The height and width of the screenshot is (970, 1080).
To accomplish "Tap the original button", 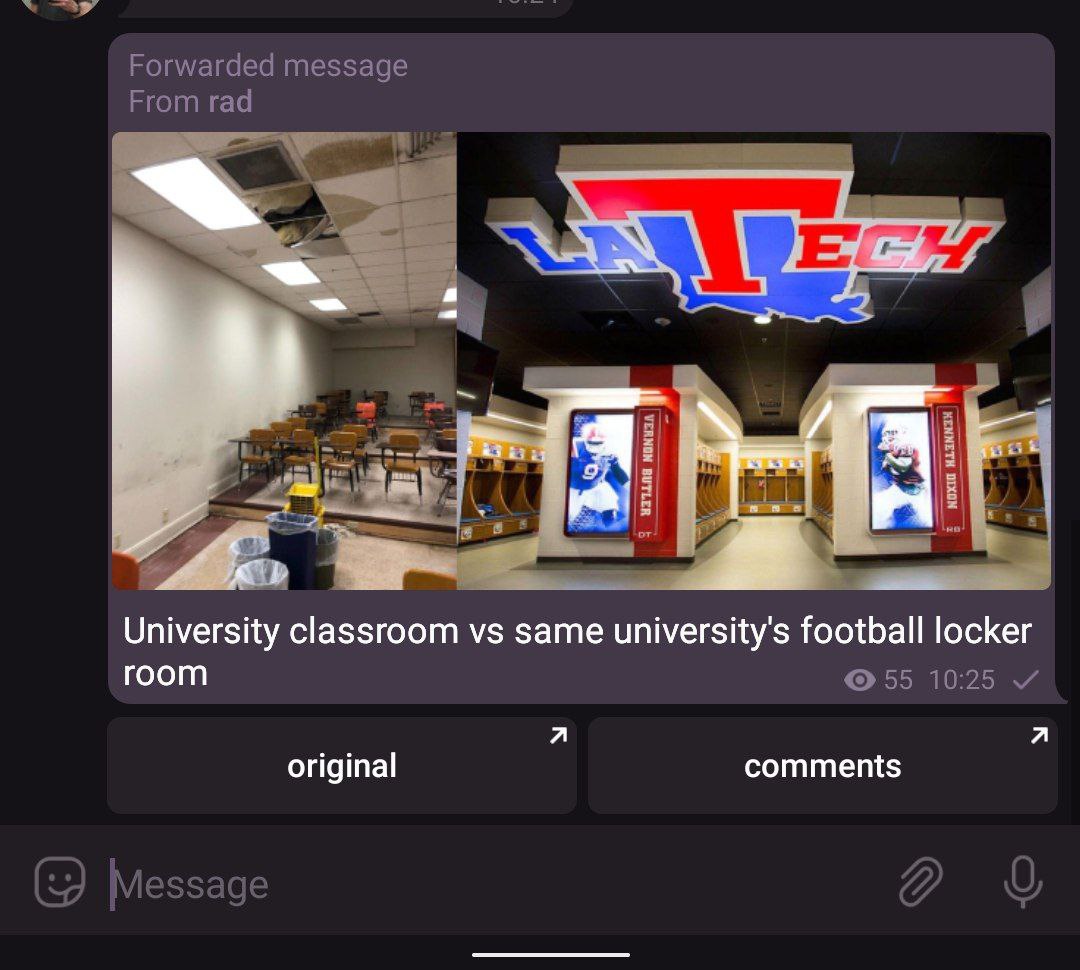I will click(342, 766).
